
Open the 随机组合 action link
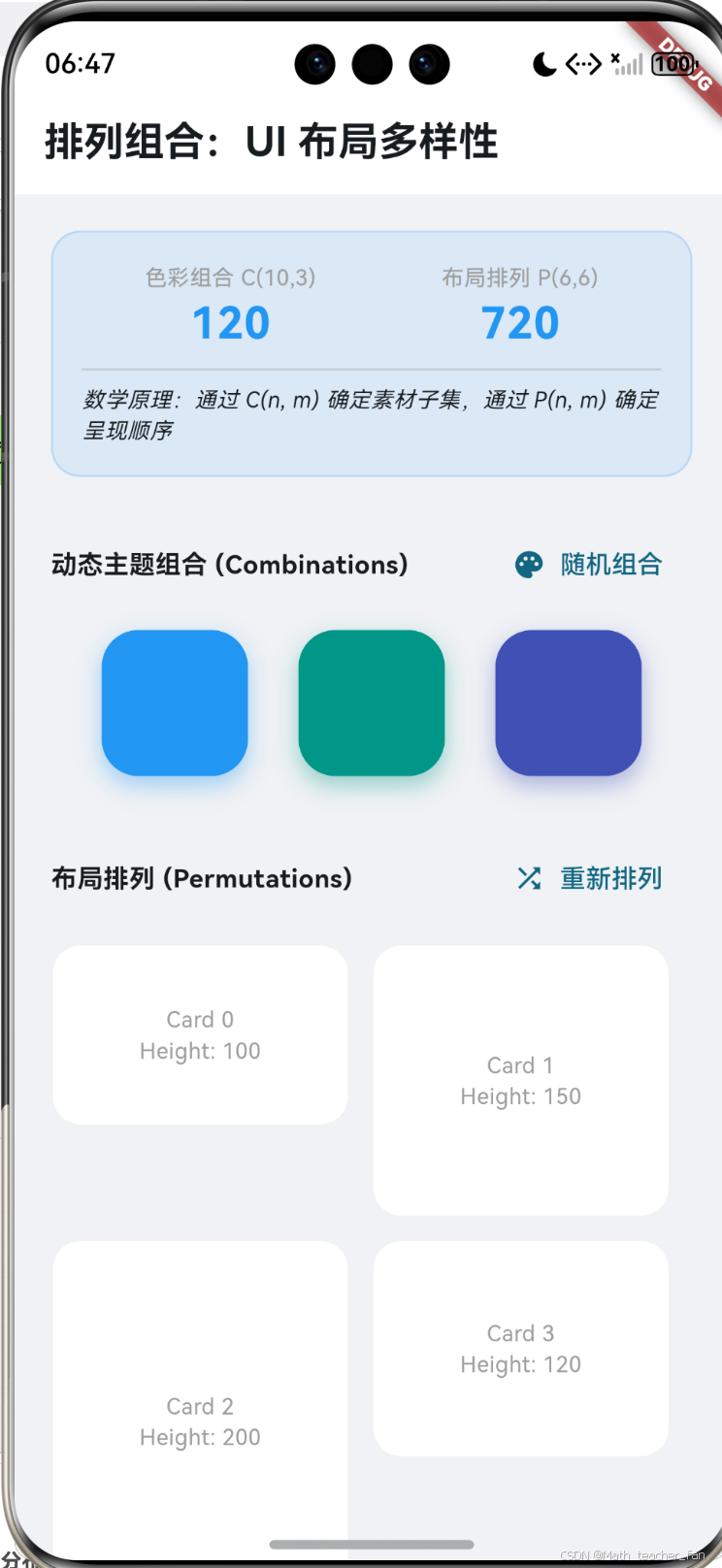611,565
